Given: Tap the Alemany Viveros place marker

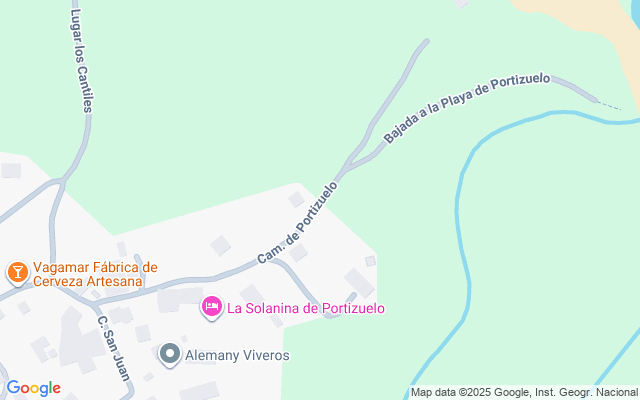Looking at the screenshot, I should (x=170, y=354).
